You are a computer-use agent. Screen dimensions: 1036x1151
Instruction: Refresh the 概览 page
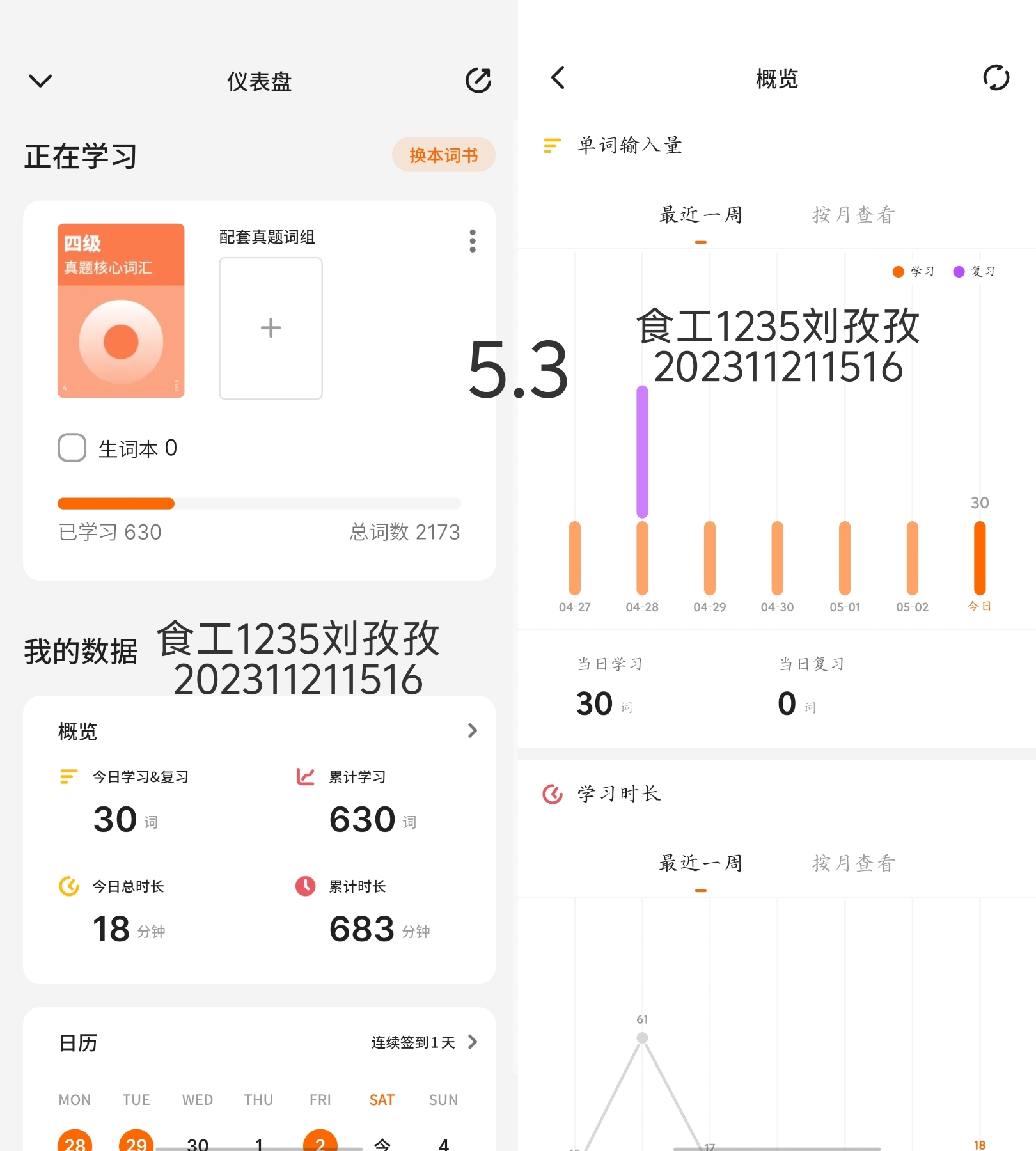(x=996, y=78)
